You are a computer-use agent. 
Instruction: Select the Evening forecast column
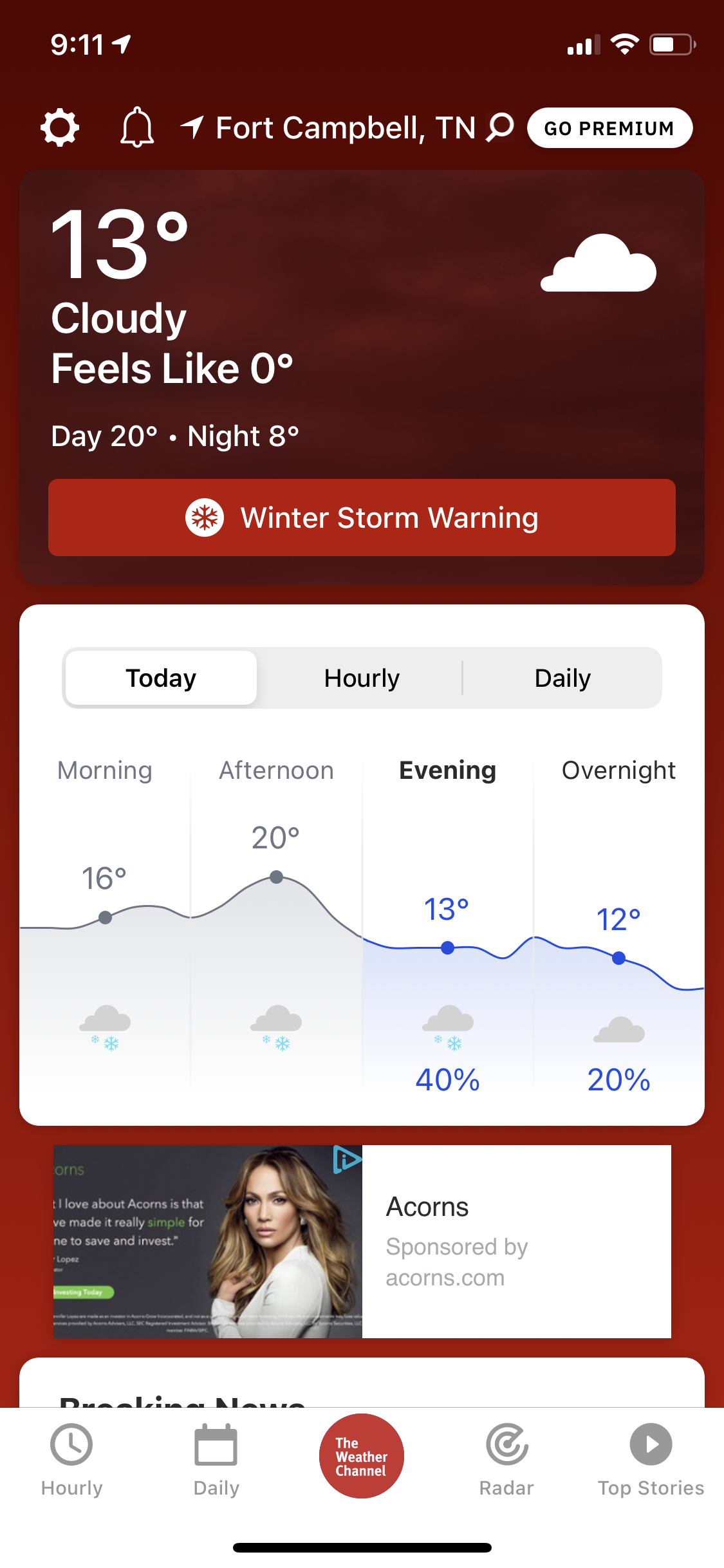448,927
